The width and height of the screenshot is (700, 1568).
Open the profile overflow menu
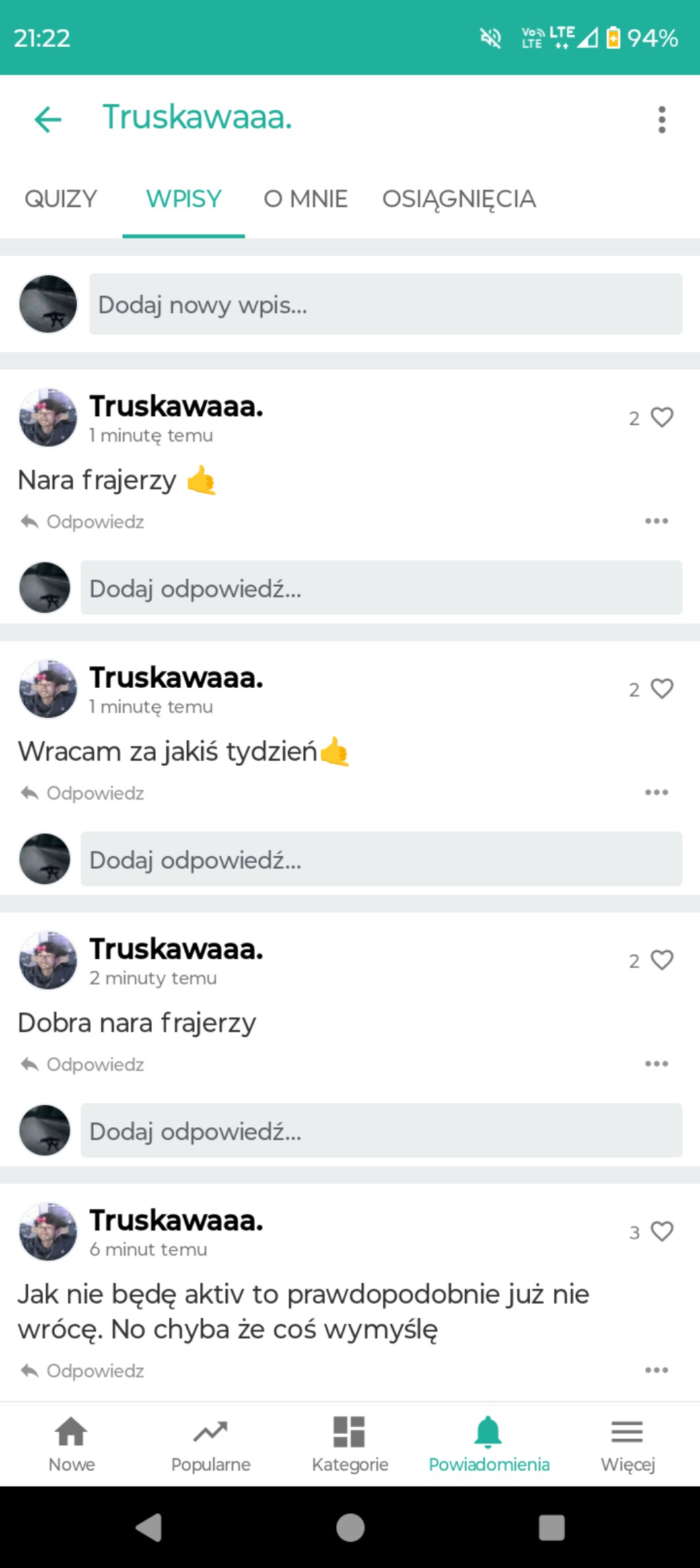pyautogui.click(x=662, y=120)
